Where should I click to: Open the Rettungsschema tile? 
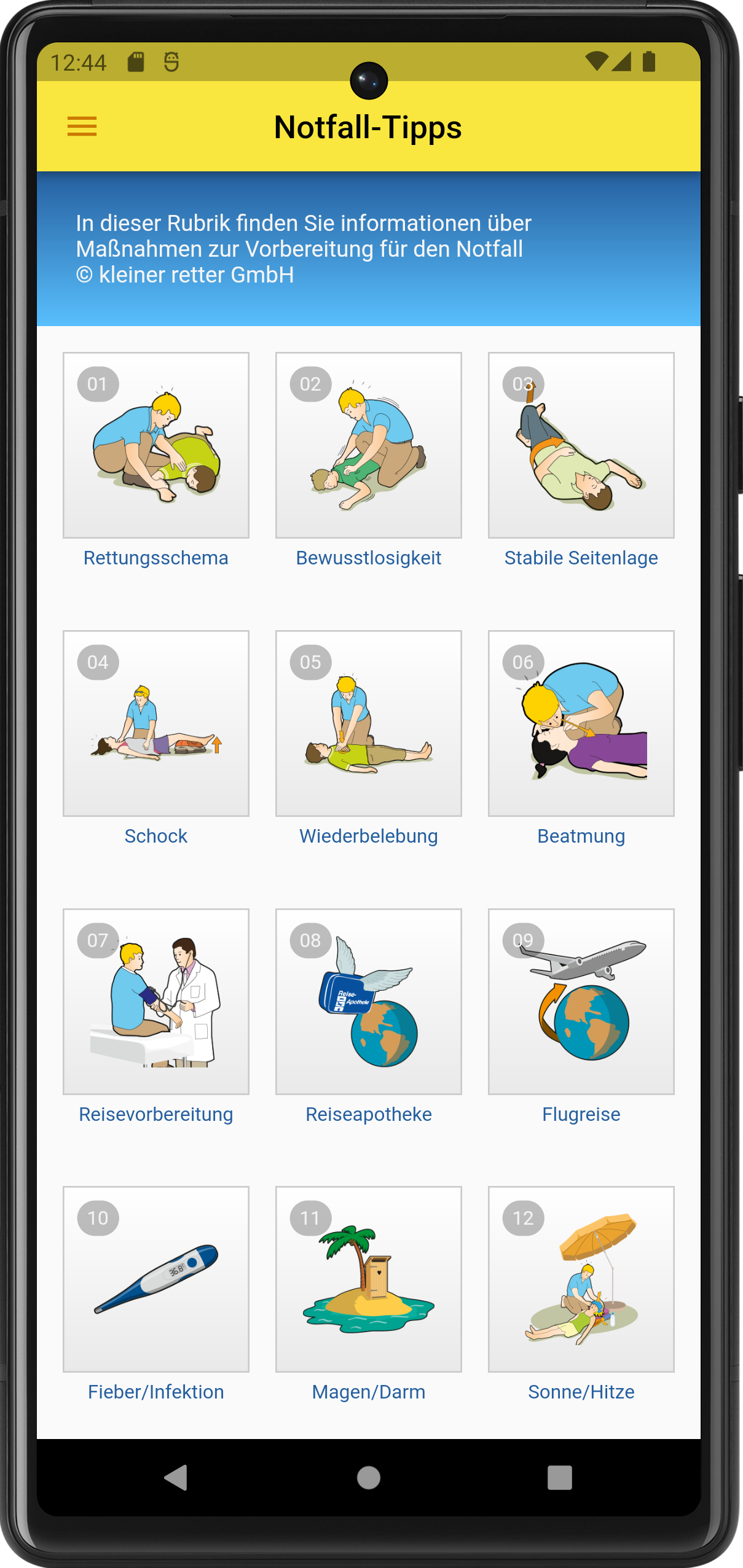point(156,445)
